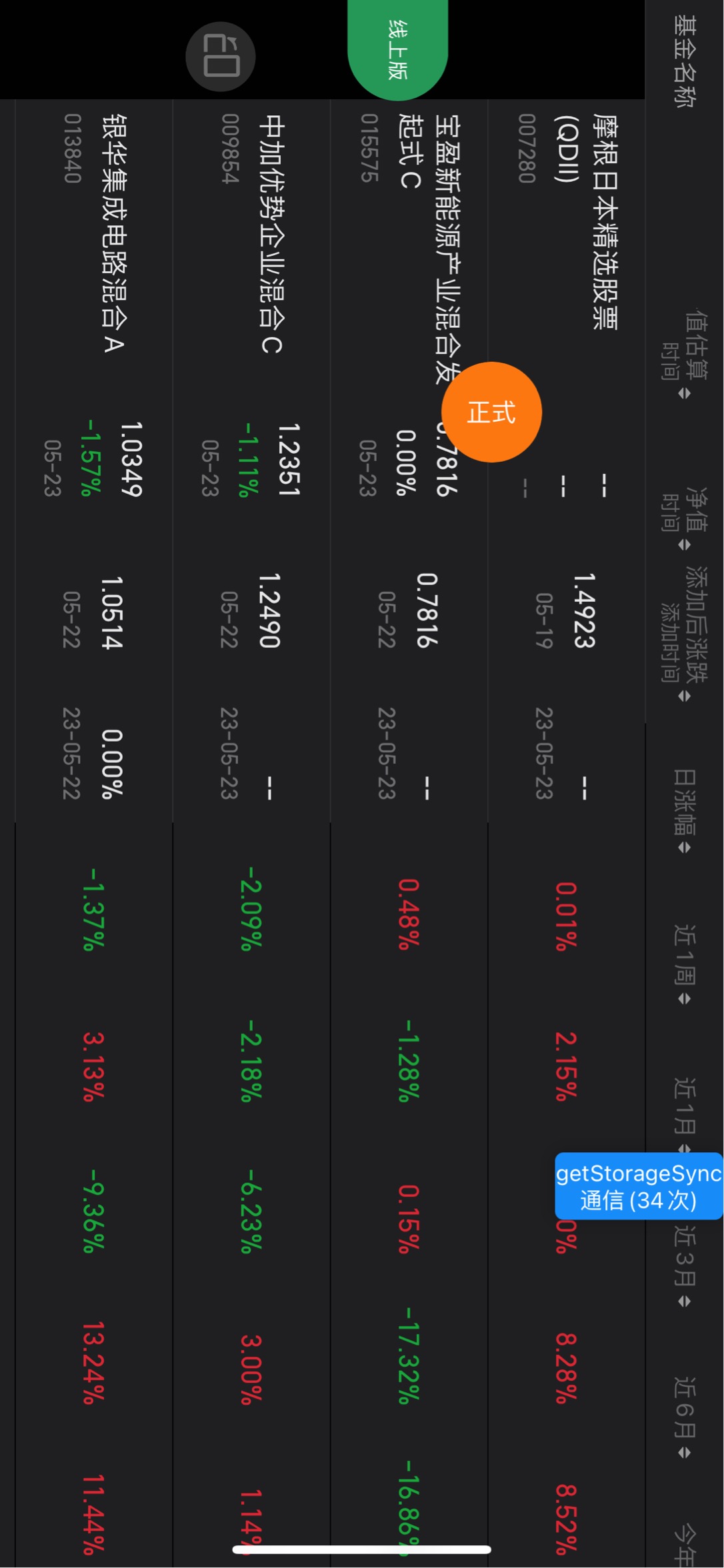Image resolution: width=724 pixels, height=1568 pixels.
Task: Tap the green 线上版 button
Action: [397, 50]
